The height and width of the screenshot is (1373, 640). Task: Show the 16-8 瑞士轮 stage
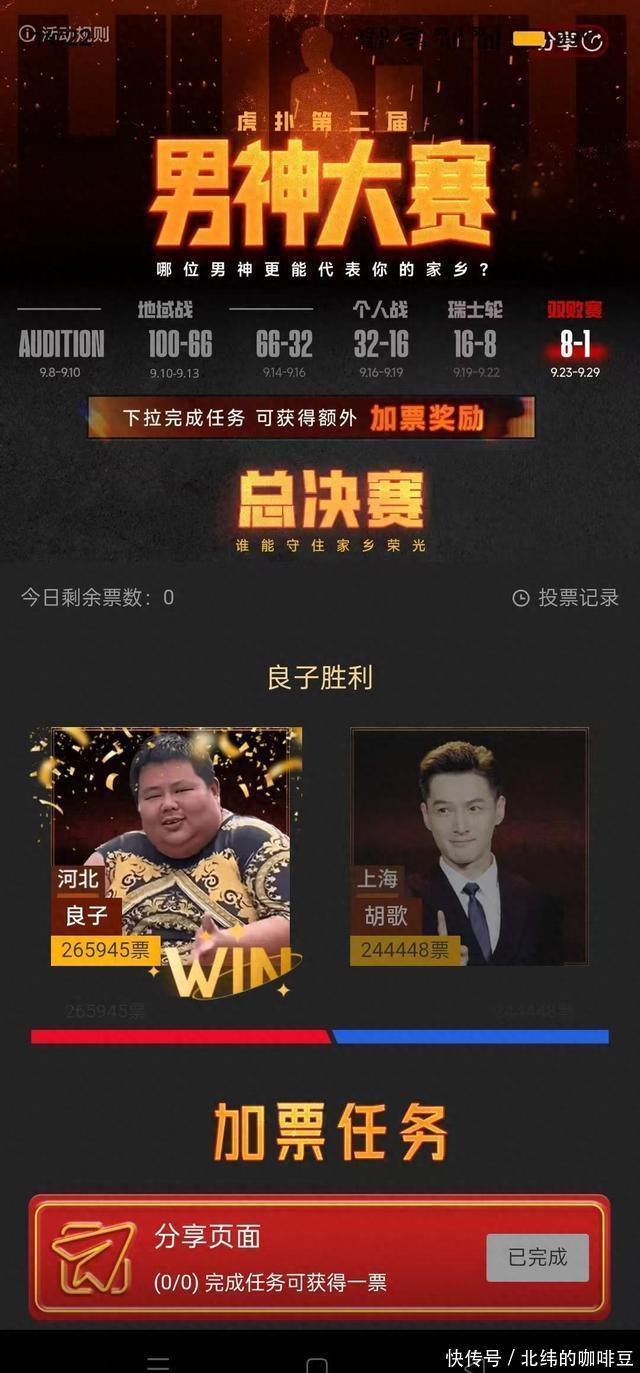[475, 344]
